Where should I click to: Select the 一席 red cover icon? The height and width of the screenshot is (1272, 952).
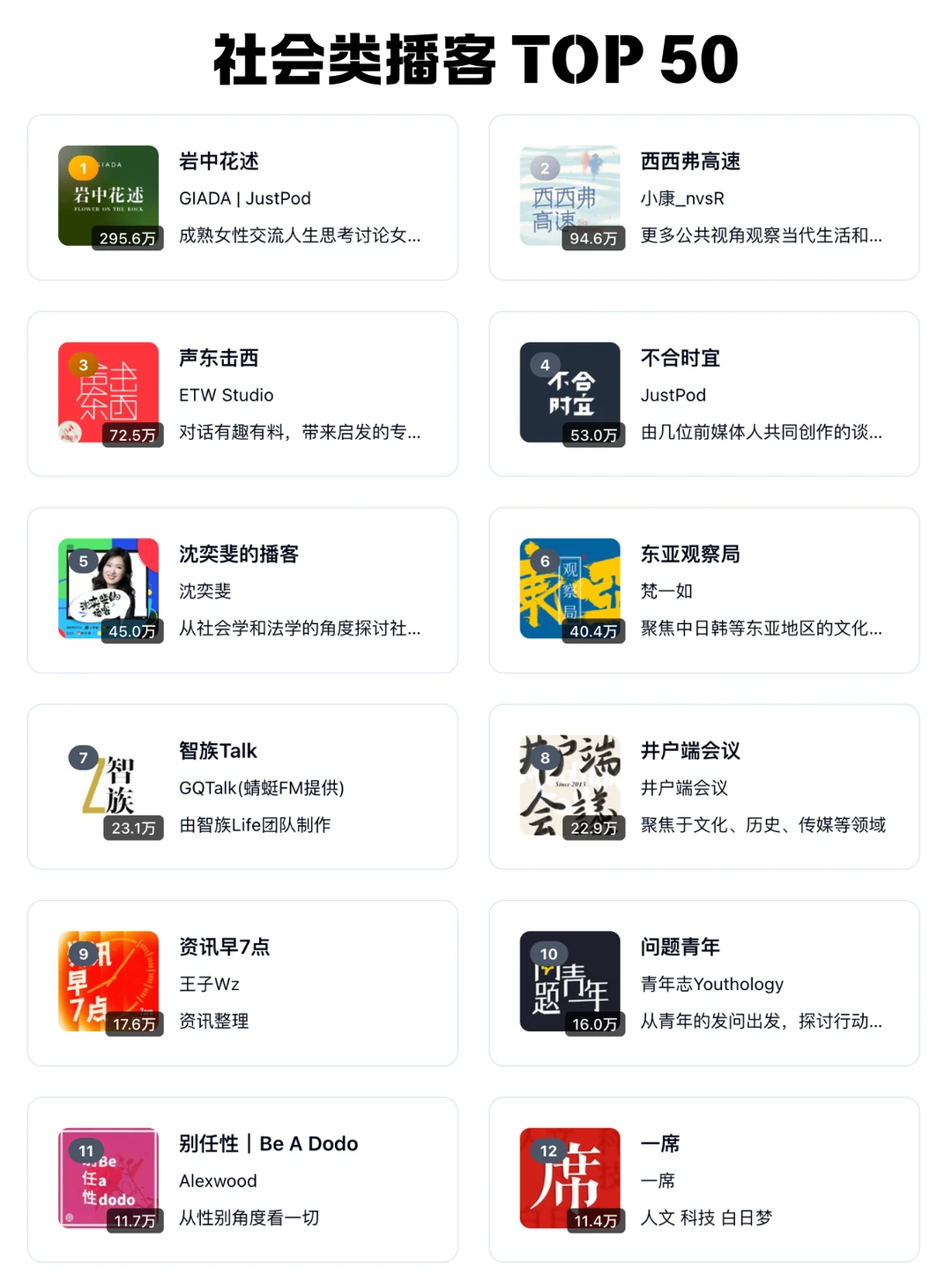[x=569, y=1178]
